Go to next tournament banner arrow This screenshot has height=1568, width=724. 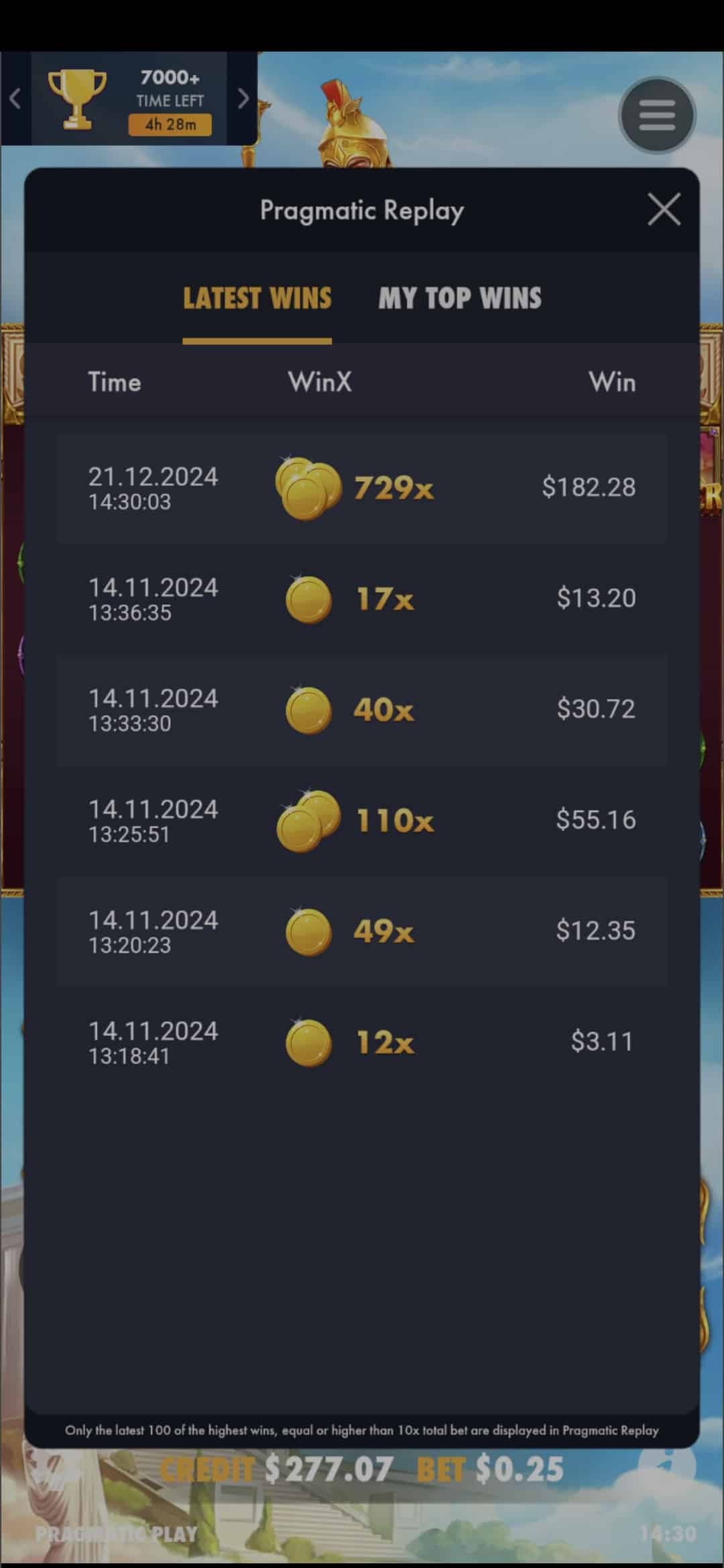coord(243,99)
